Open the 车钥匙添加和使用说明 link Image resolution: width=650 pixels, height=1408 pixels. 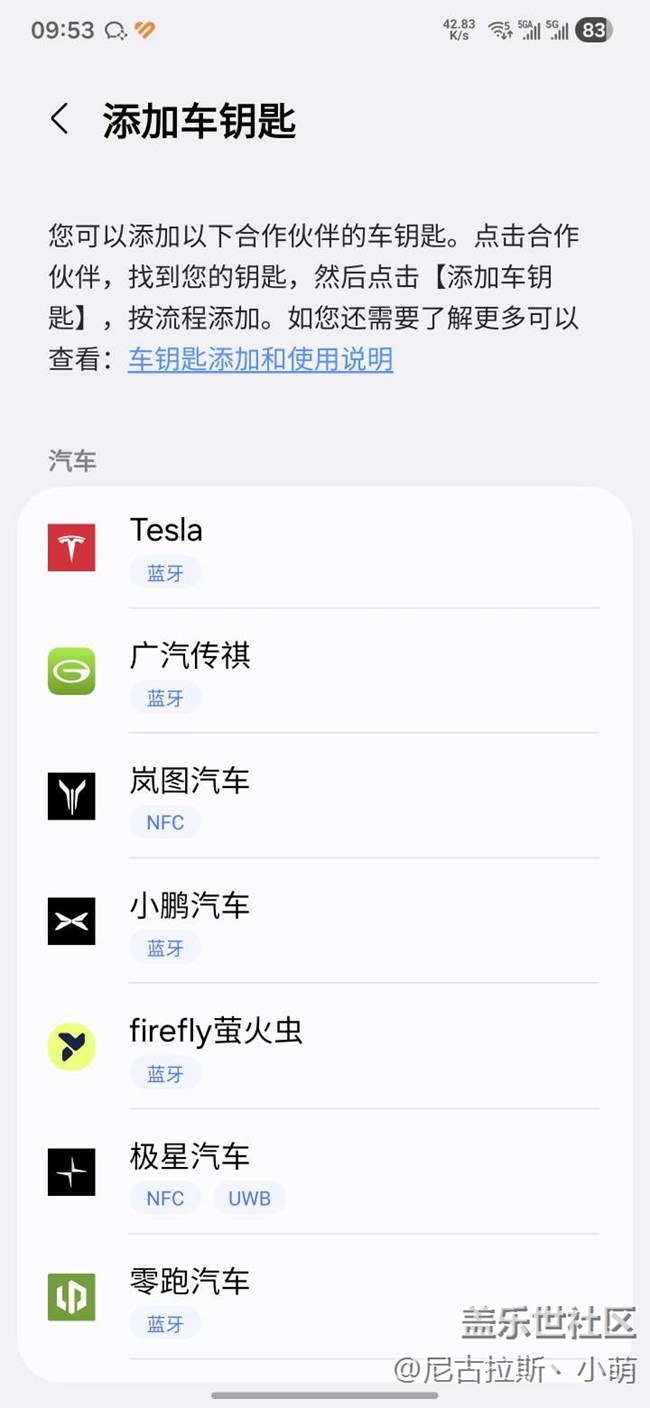[260, 359]
